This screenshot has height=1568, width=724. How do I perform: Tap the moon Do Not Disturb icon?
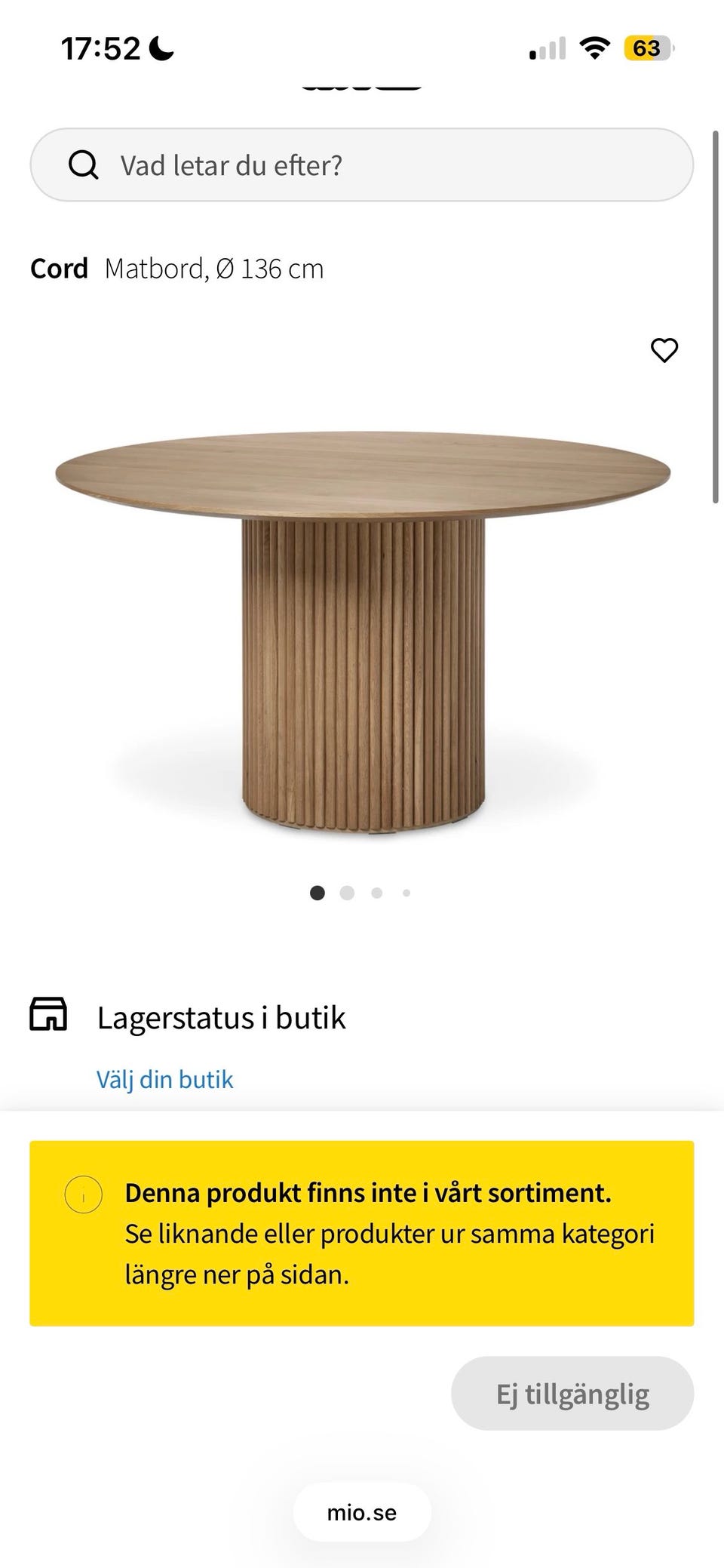(160, 48)
